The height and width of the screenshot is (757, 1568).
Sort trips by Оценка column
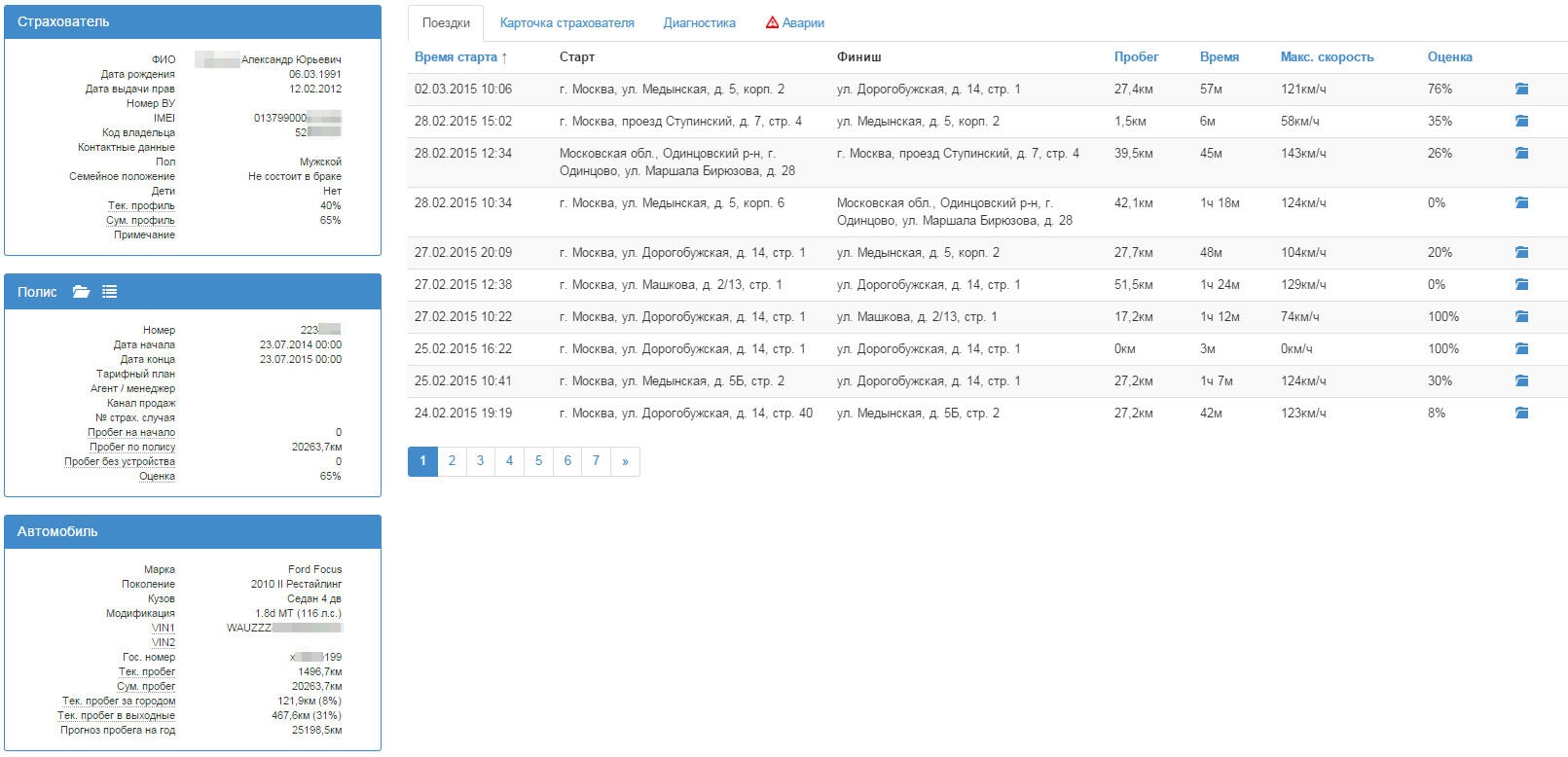click(1449, 57)
